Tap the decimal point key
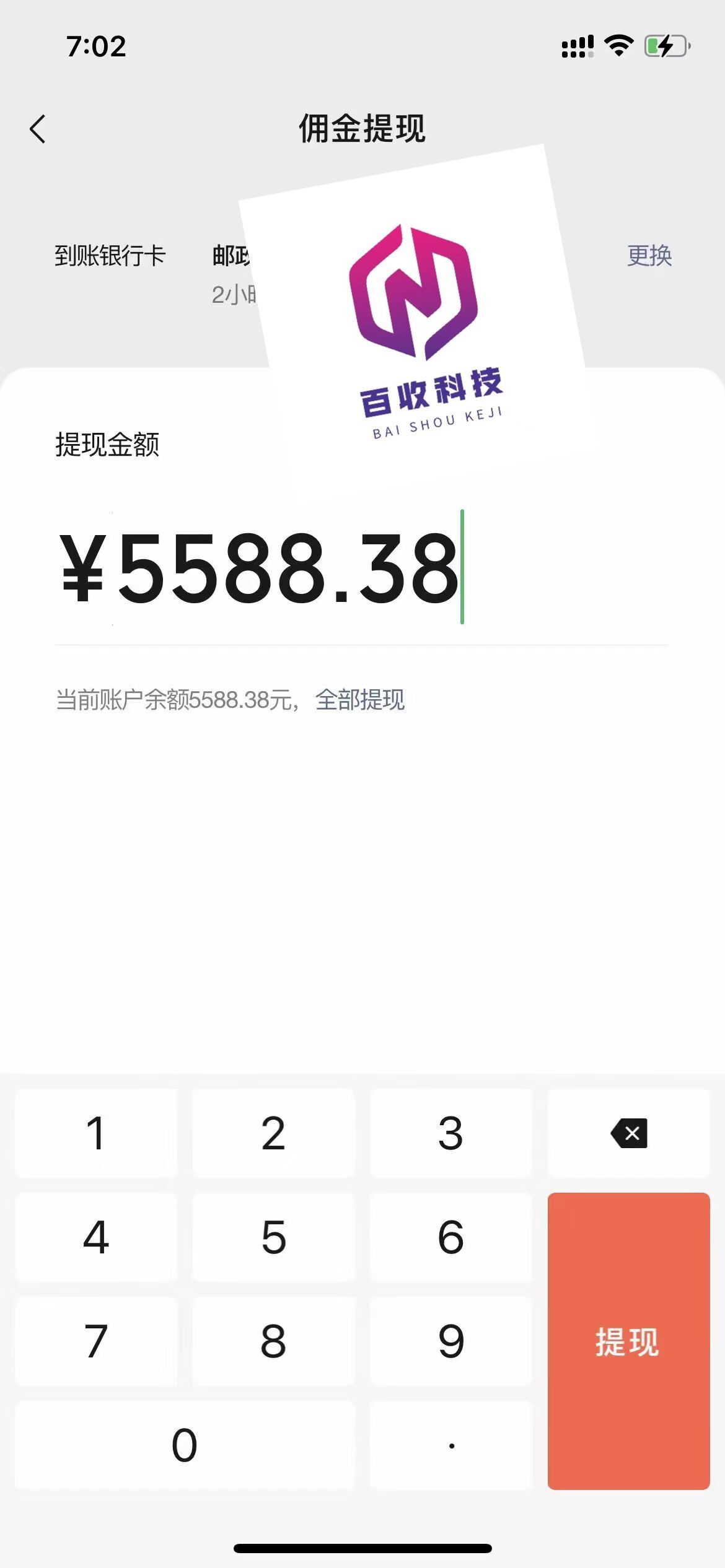Viewport: 725px width, 1568px height. point(450,1445)
